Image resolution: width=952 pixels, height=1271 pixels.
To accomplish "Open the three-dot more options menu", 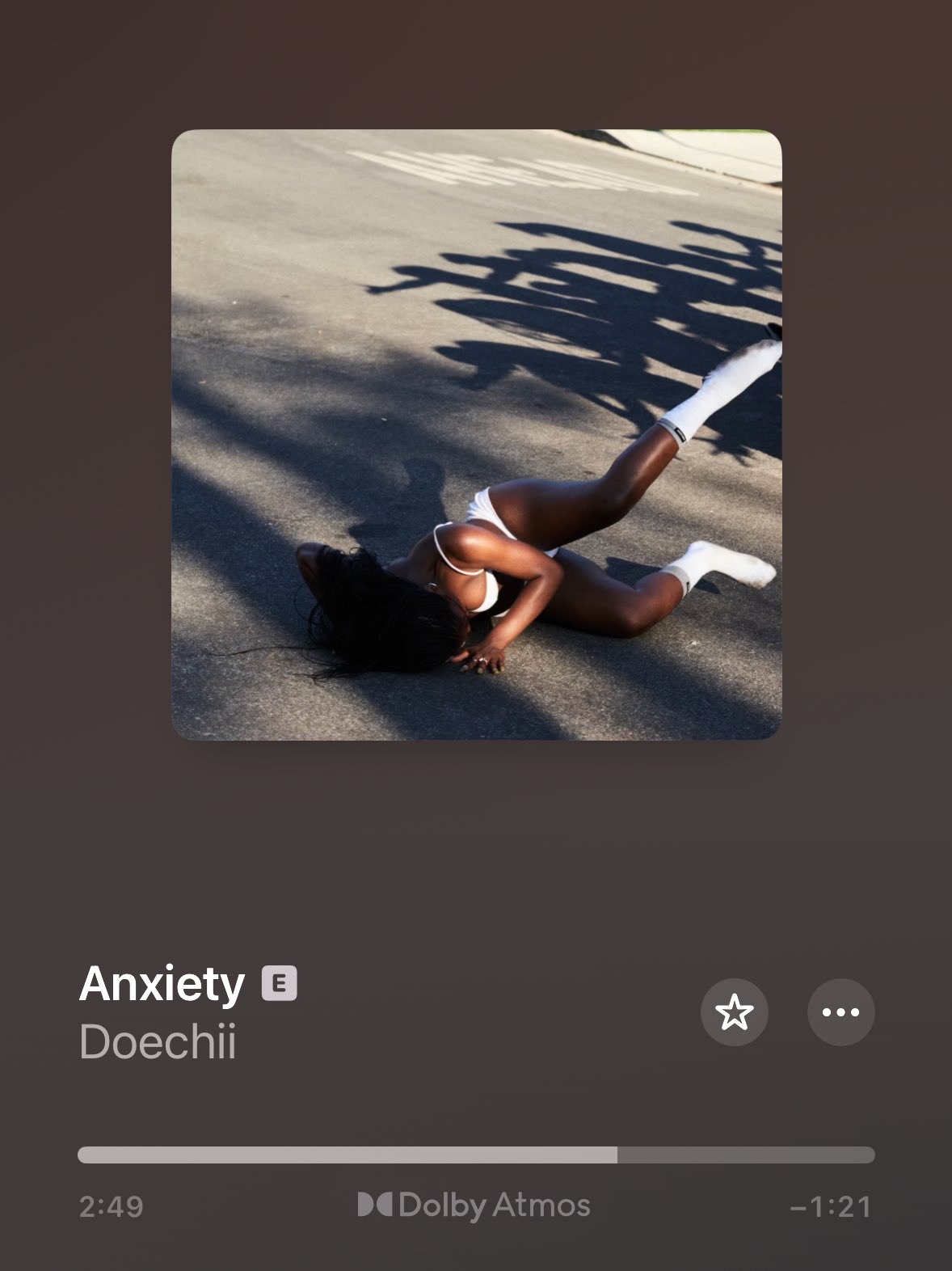I will click(x=840, y=1012).
